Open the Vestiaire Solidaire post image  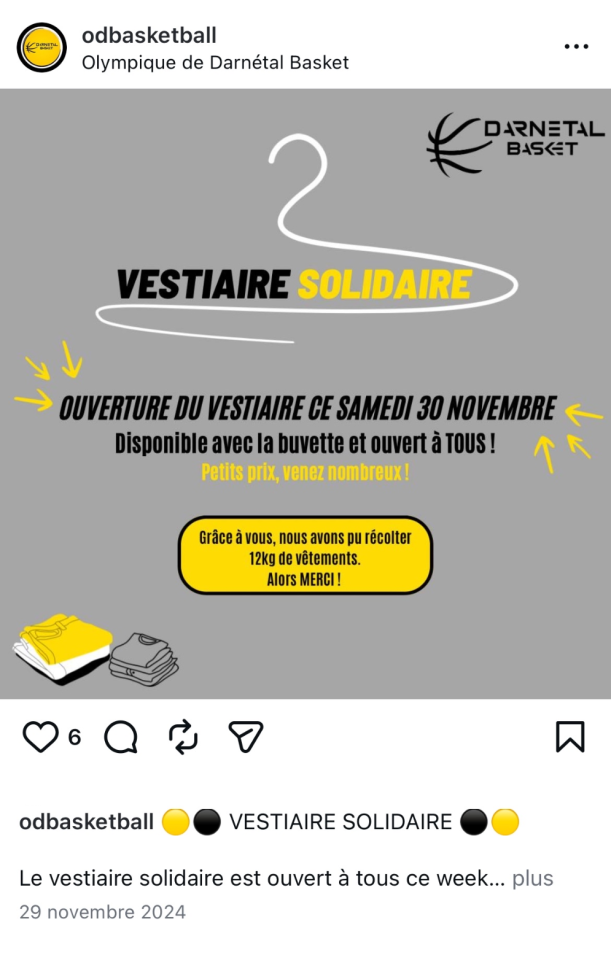click(305, 394)
